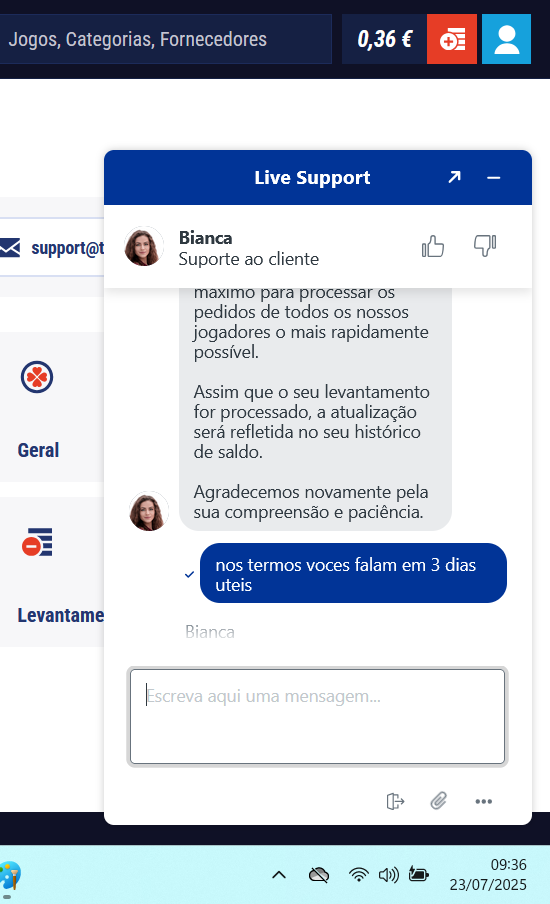Open the support email link
The width and height of the screenshot is (550, 904).
click(x=52, y=248)
